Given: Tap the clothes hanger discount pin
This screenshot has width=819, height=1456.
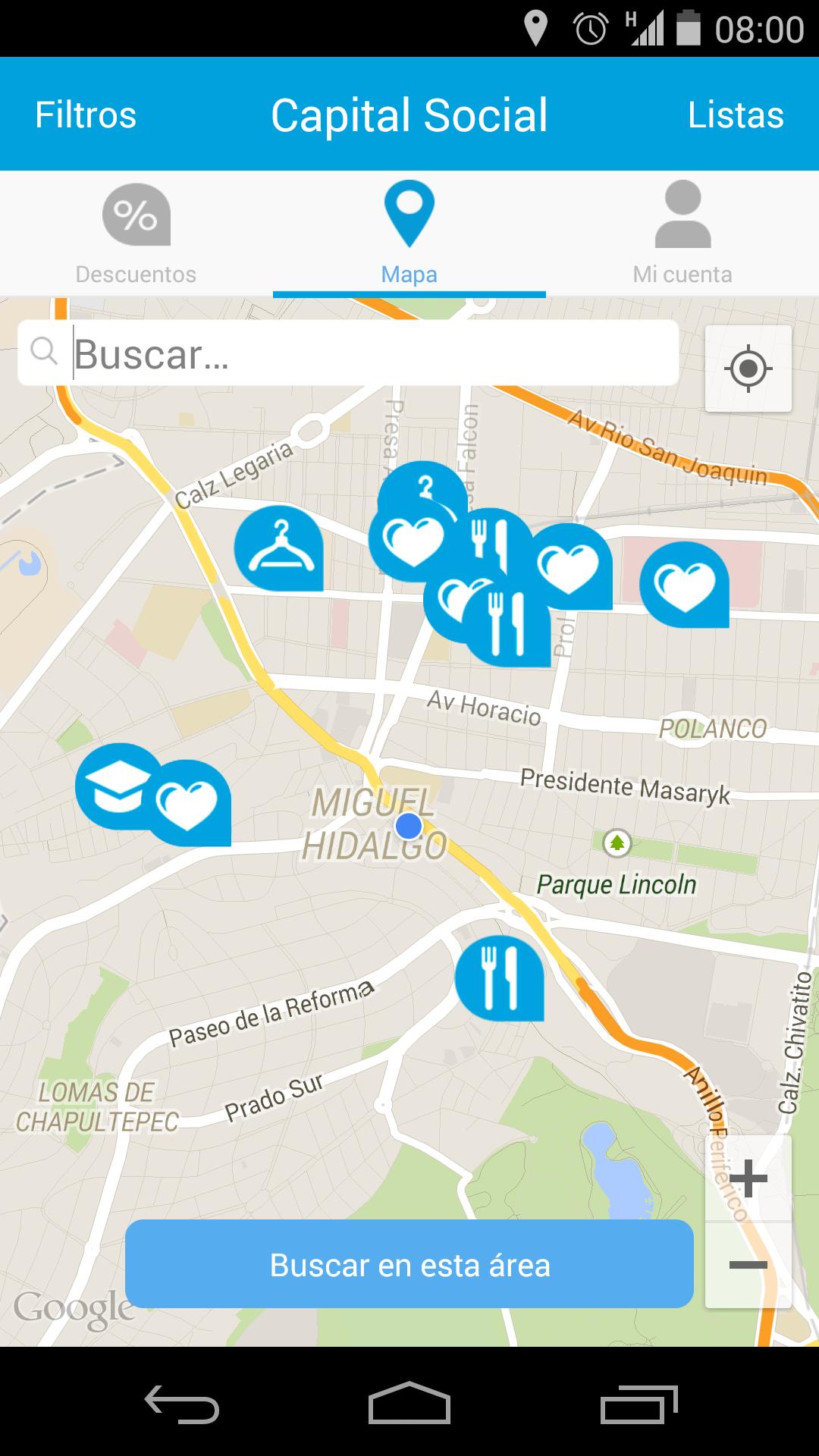Looking at the screenshot, I should click(279, 548).
